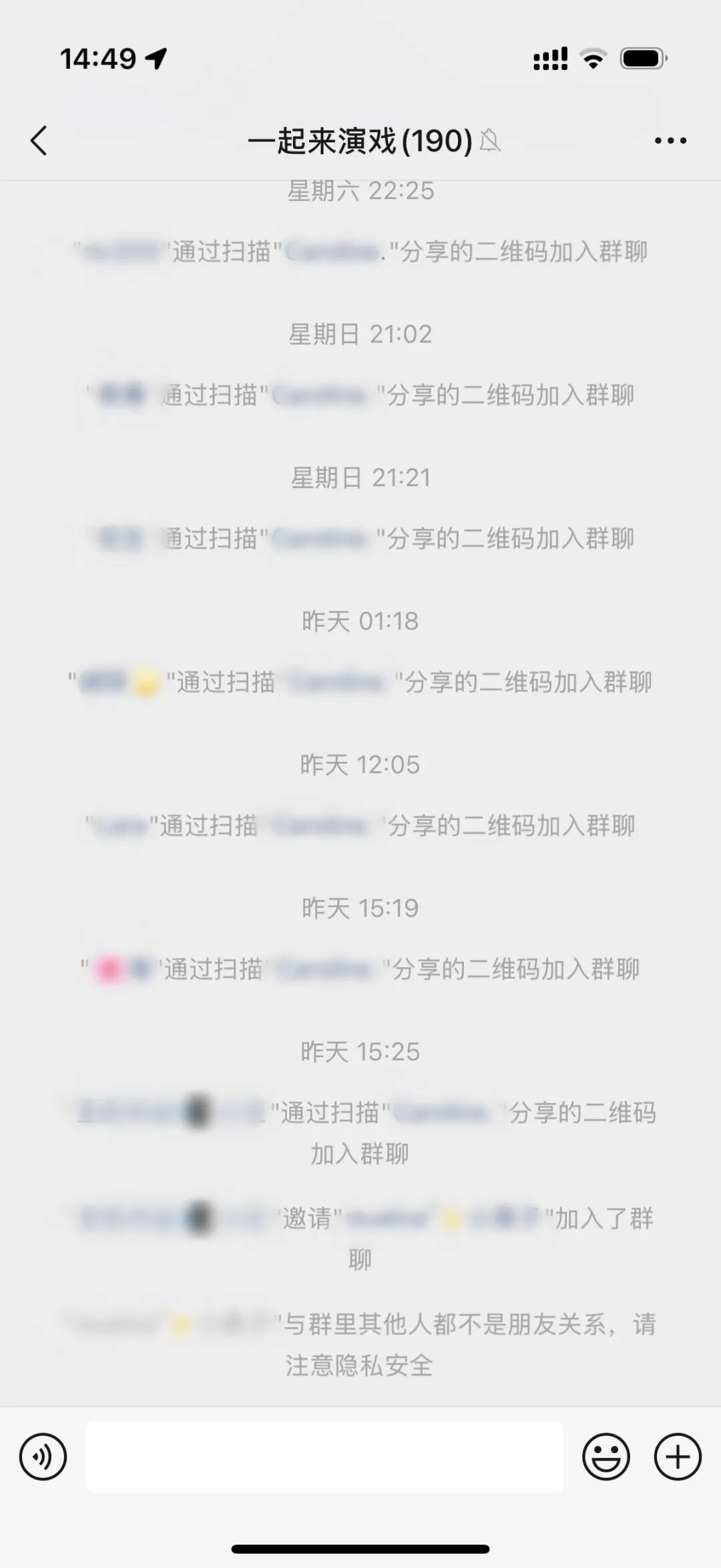
Task: Tap the 星期日 21:02 timestamp
Action: [x=360, y=335]
